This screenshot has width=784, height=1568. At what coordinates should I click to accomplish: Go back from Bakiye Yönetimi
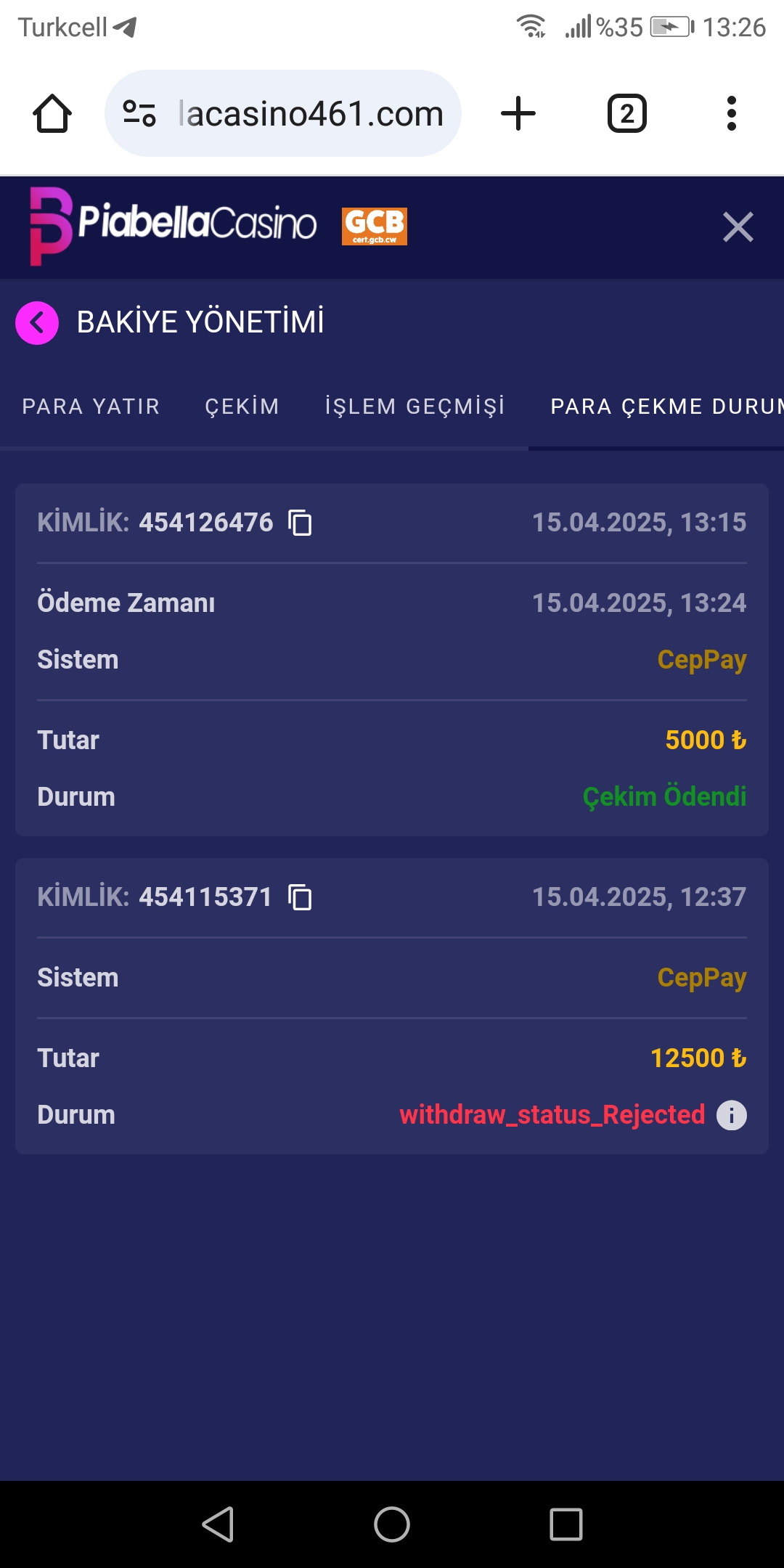click(x=37, y=322)
